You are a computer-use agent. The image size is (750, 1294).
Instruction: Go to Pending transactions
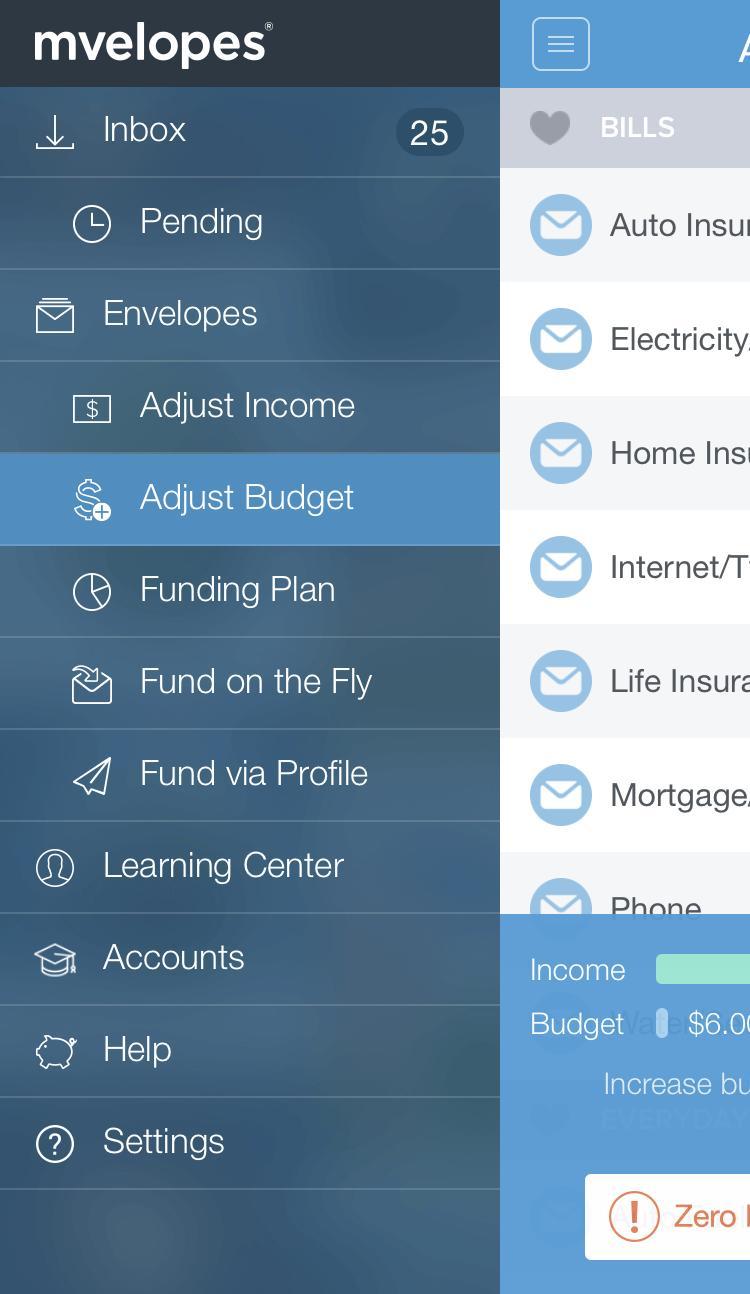point(250,223)
